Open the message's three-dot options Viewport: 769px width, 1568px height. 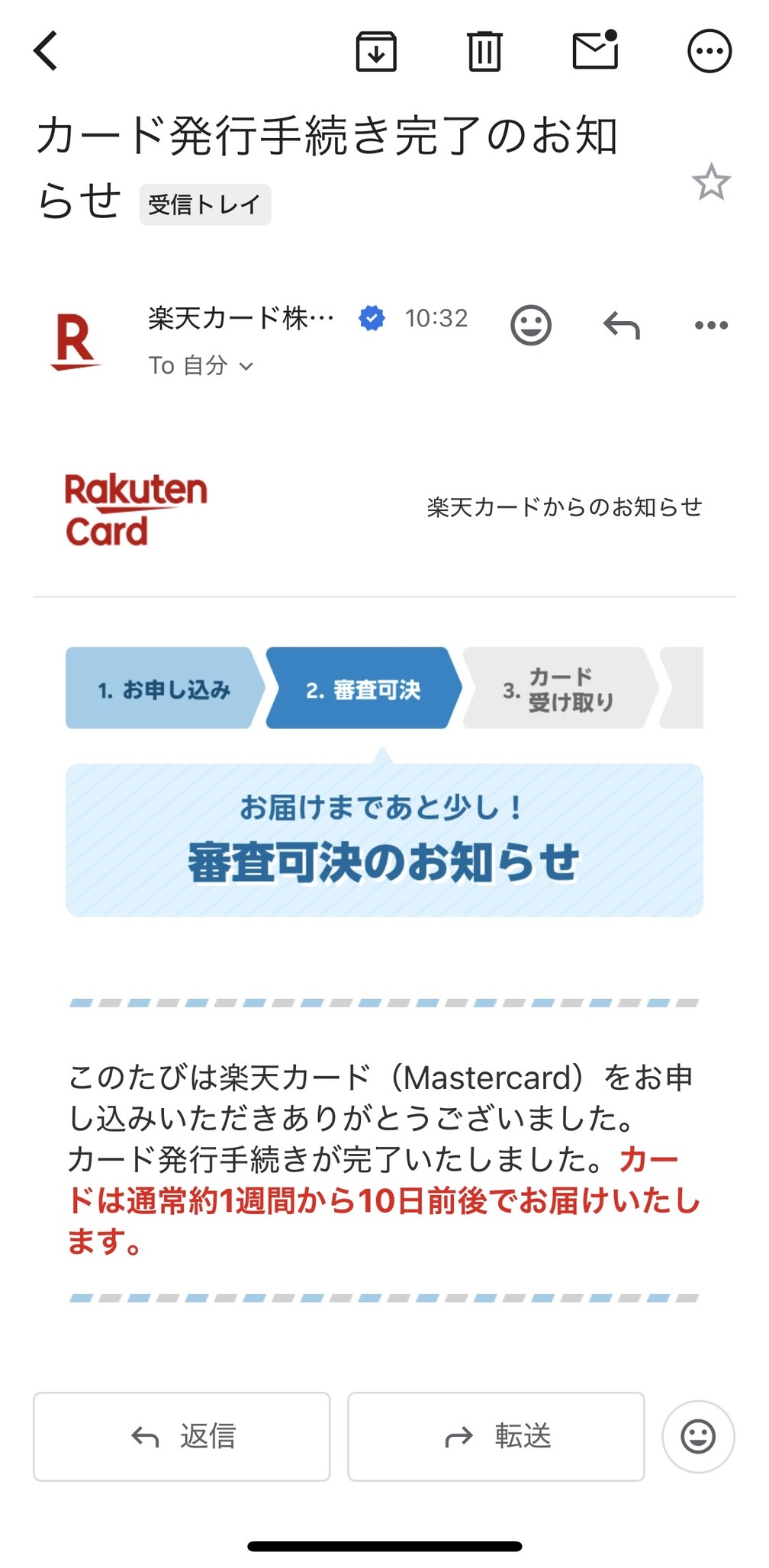pos(711,326)
